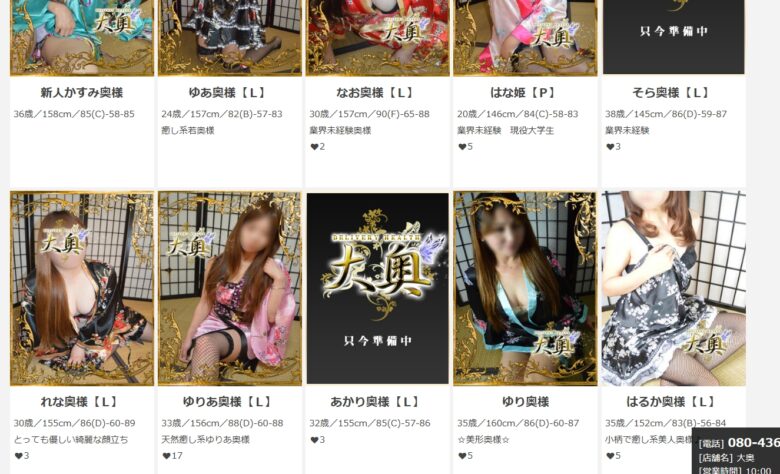The image size is (780, 474).
Task: Open なお奥様【L】 profile card
Action: 377,92
